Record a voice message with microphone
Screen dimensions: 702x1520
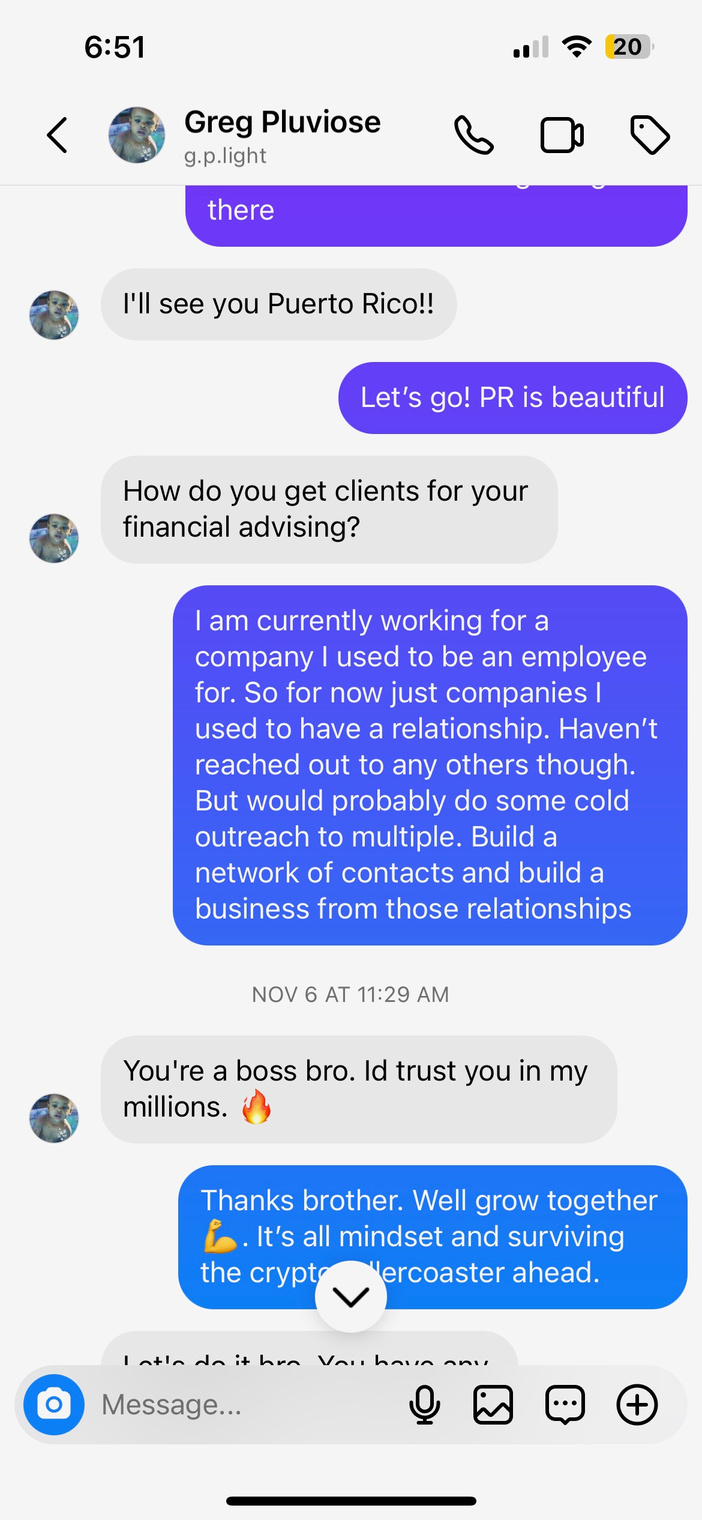425,1405
